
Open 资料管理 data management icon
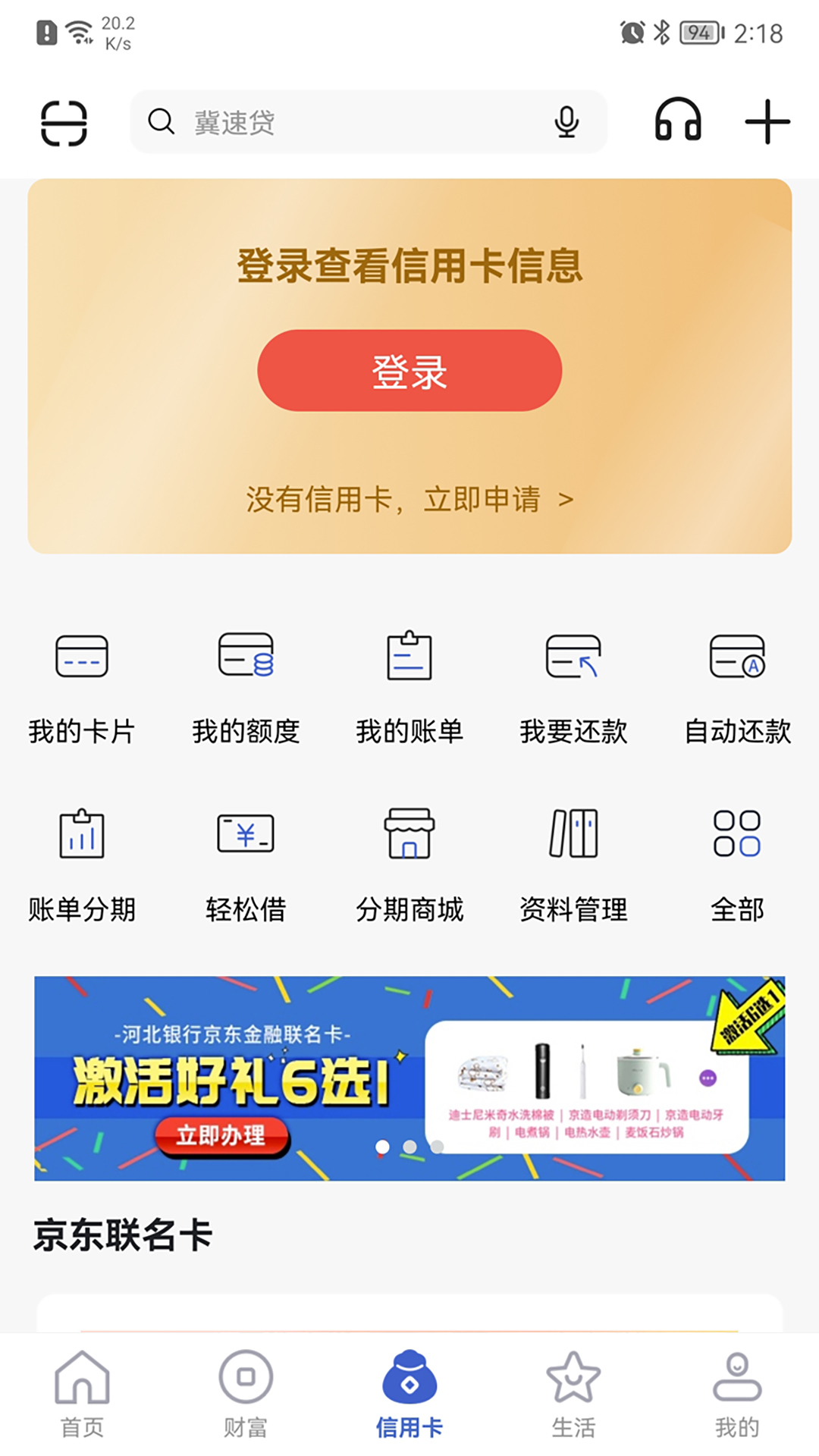click(x=573, y=834)
